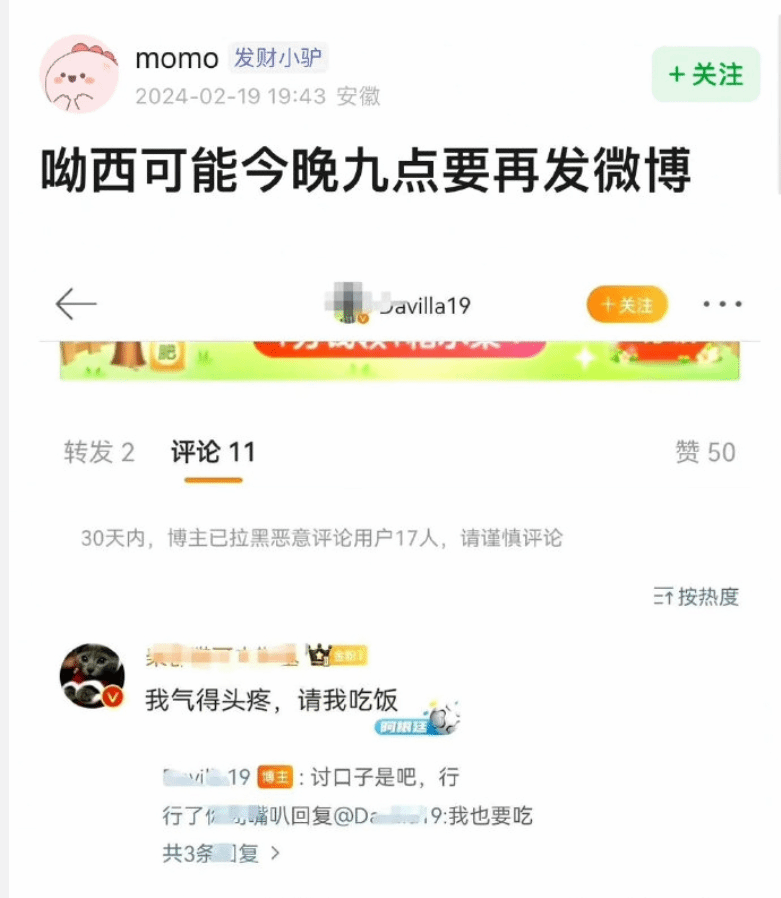The height and width of the screenshot is (898, 781).
Task: Follow momo with the 关注 button
Action: (x=705, y=75)
